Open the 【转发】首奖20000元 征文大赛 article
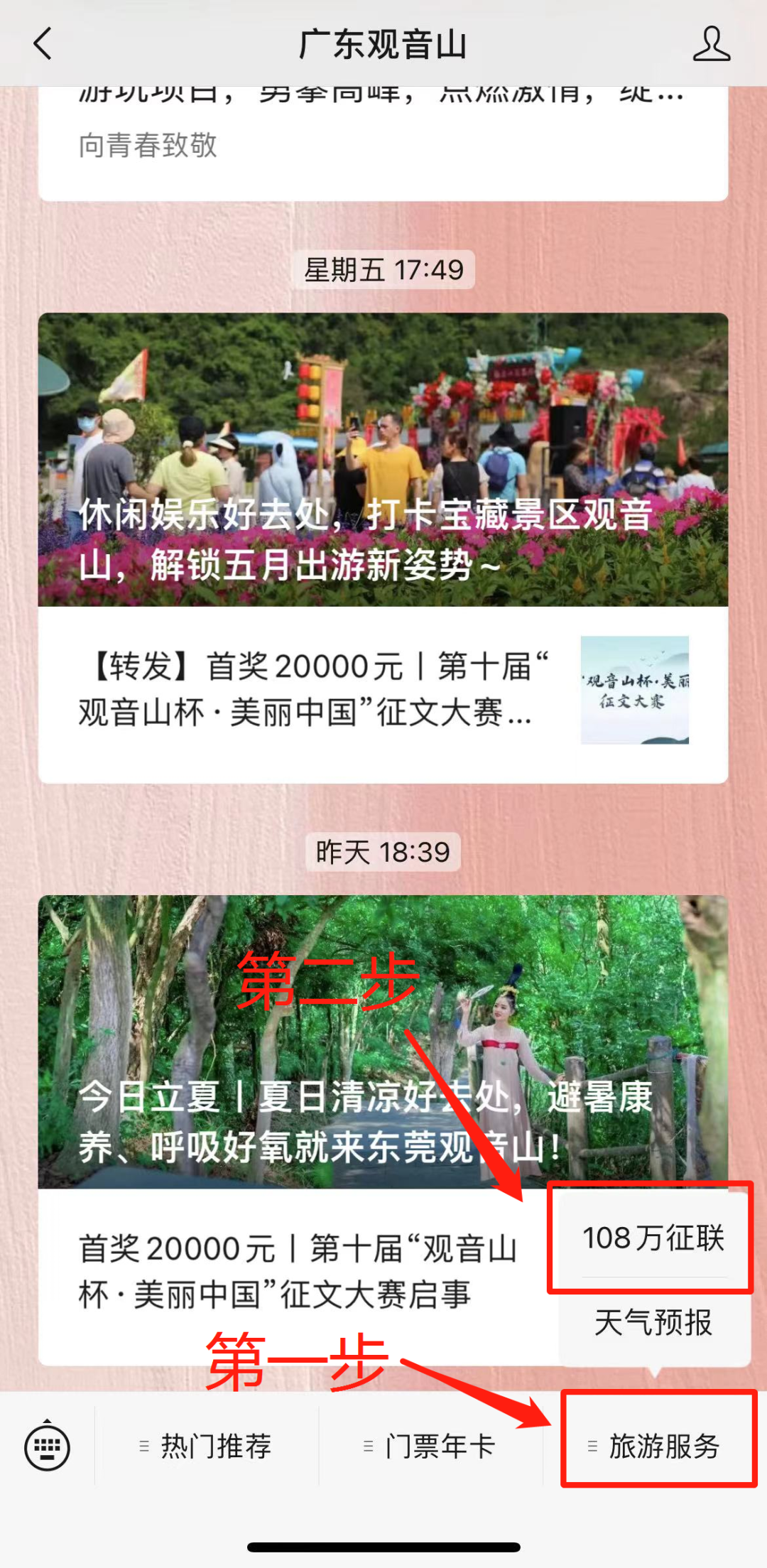Image resolution: width=767 pixels, height=1568 pixels. pos(312,690)
